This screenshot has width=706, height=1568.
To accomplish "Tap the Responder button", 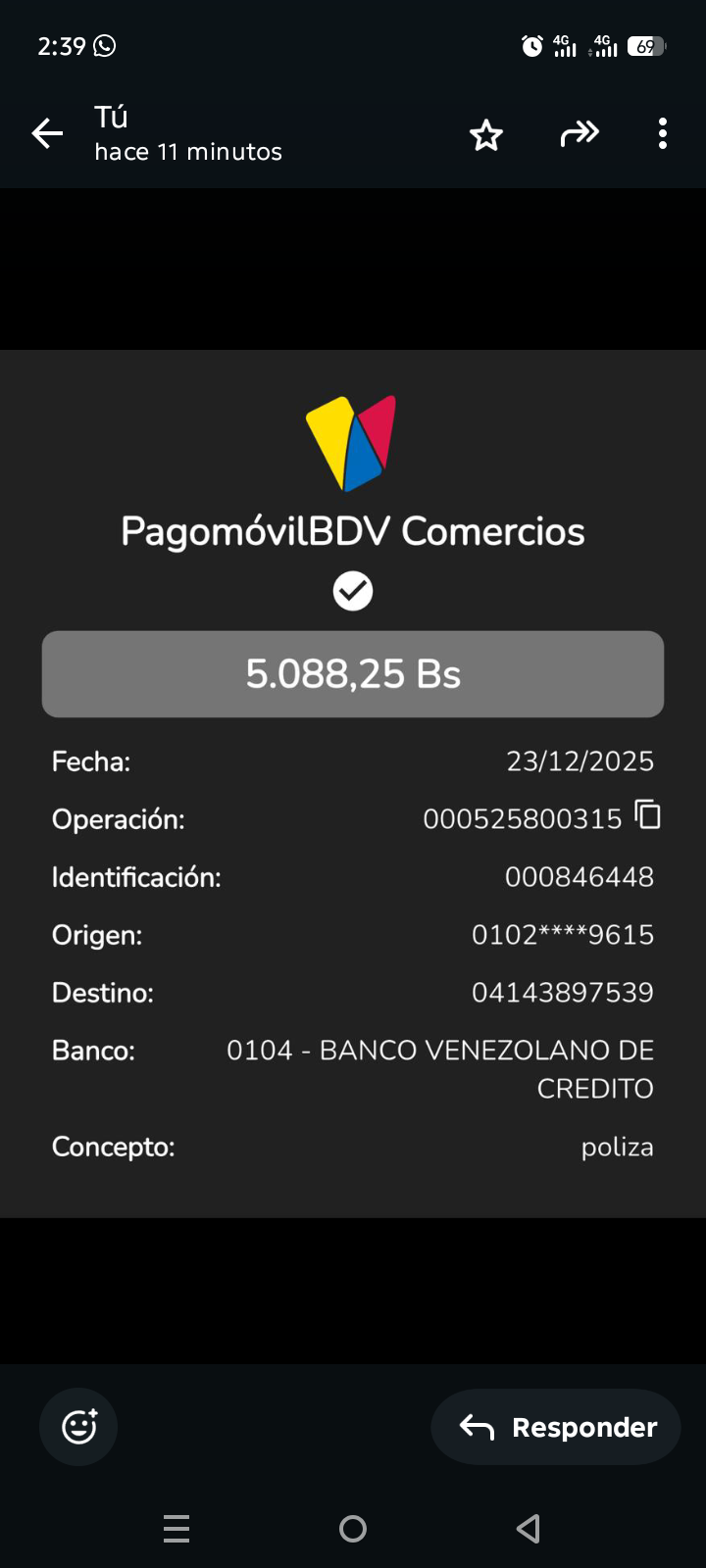I will point(556,1427).
